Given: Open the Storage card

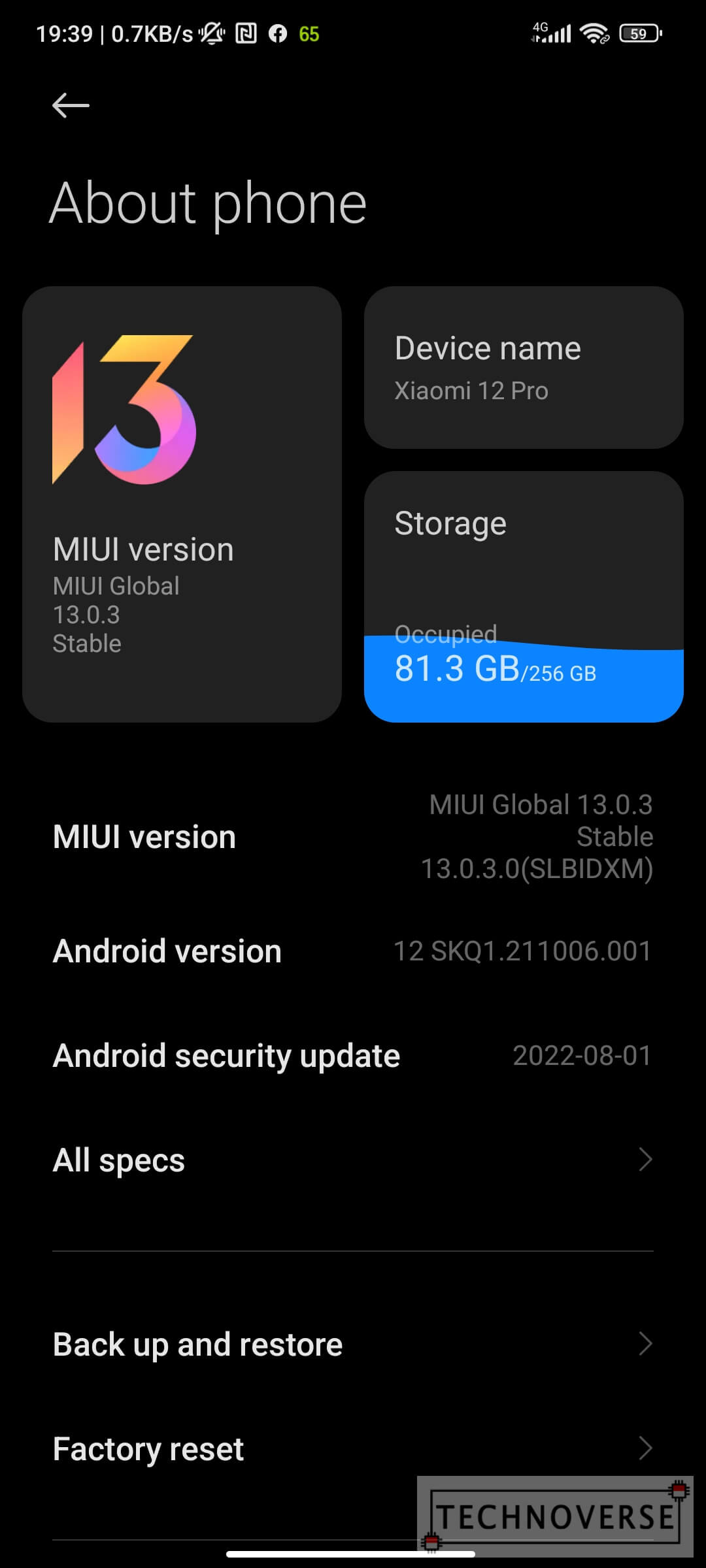Looking at the screenshot, I should 524,596.
